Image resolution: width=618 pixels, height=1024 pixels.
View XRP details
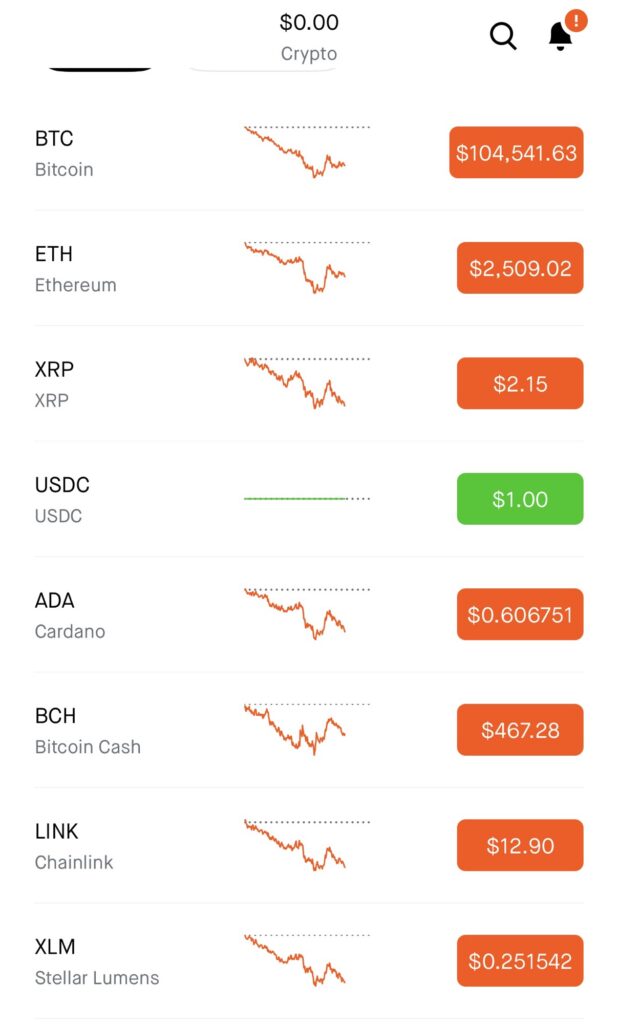click(309, 384)
